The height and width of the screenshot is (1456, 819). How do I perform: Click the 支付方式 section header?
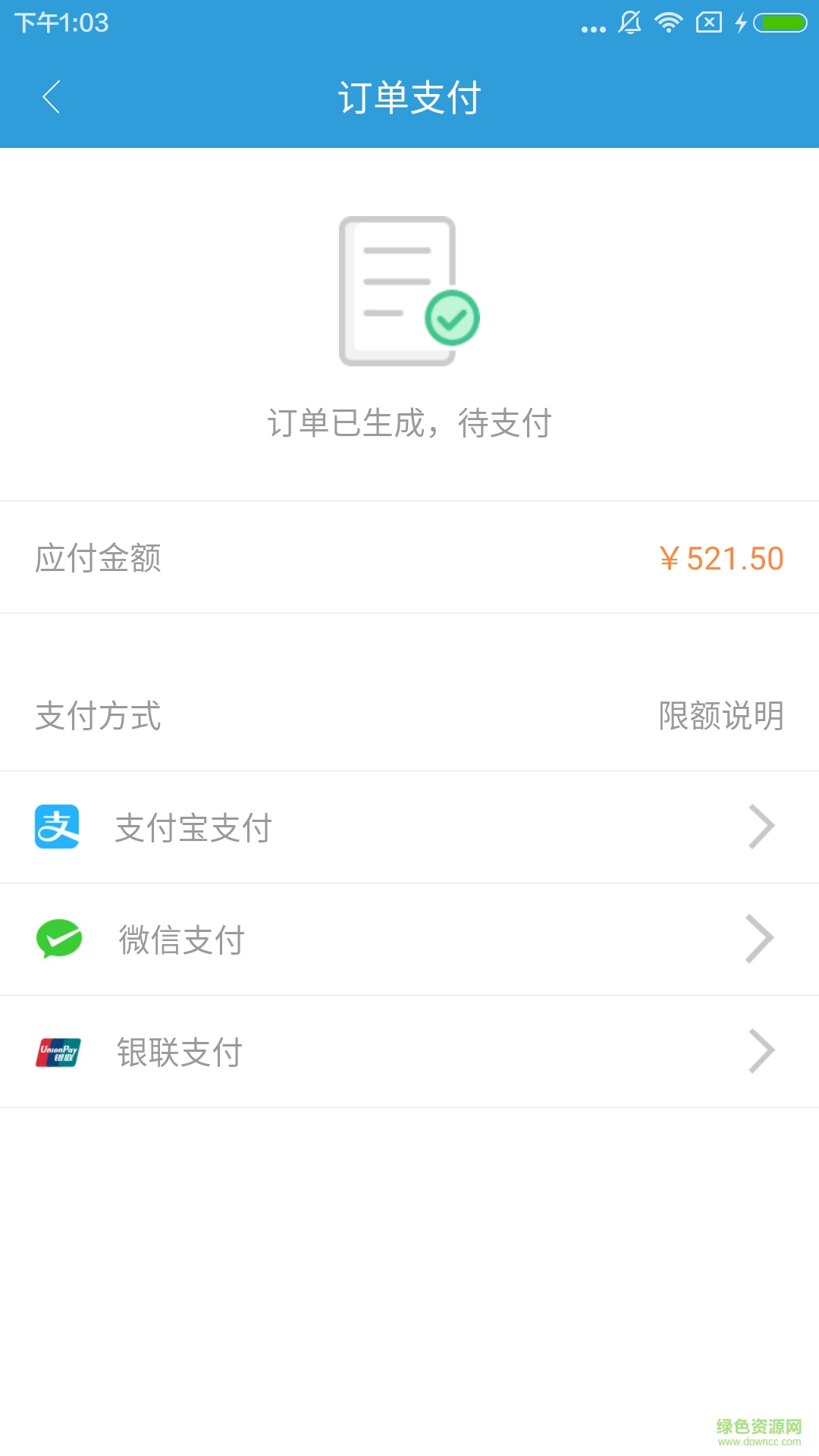(99, 717)
